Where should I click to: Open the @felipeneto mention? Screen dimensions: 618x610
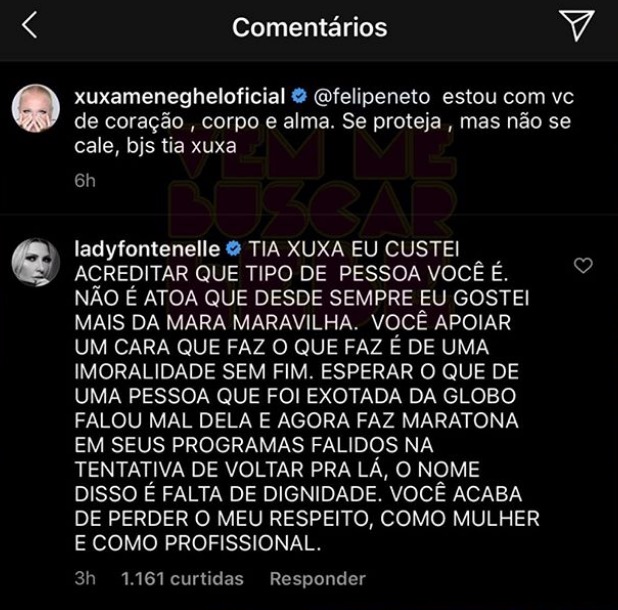(x=372, y=98)
